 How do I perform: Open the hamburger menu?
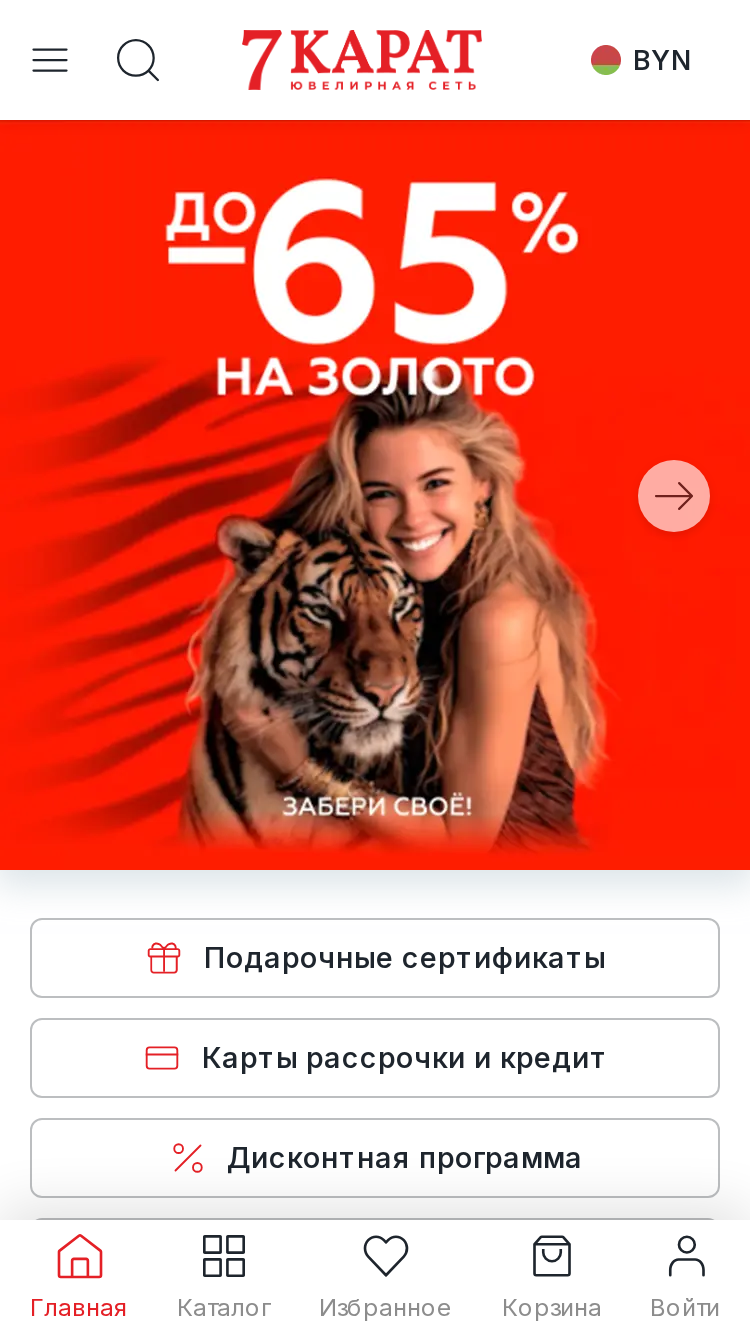click(50, 60)
